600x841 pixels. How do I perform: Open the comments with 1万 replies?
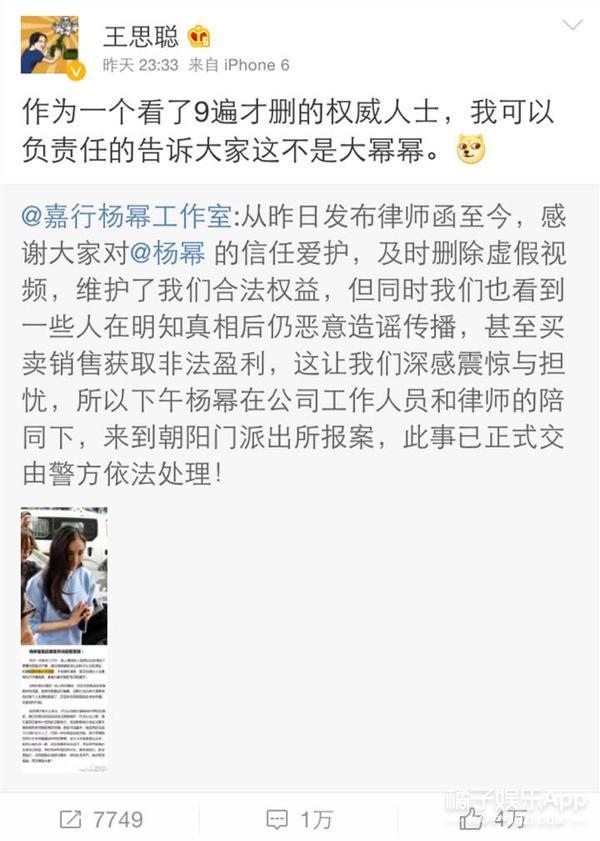click(300, 818)
